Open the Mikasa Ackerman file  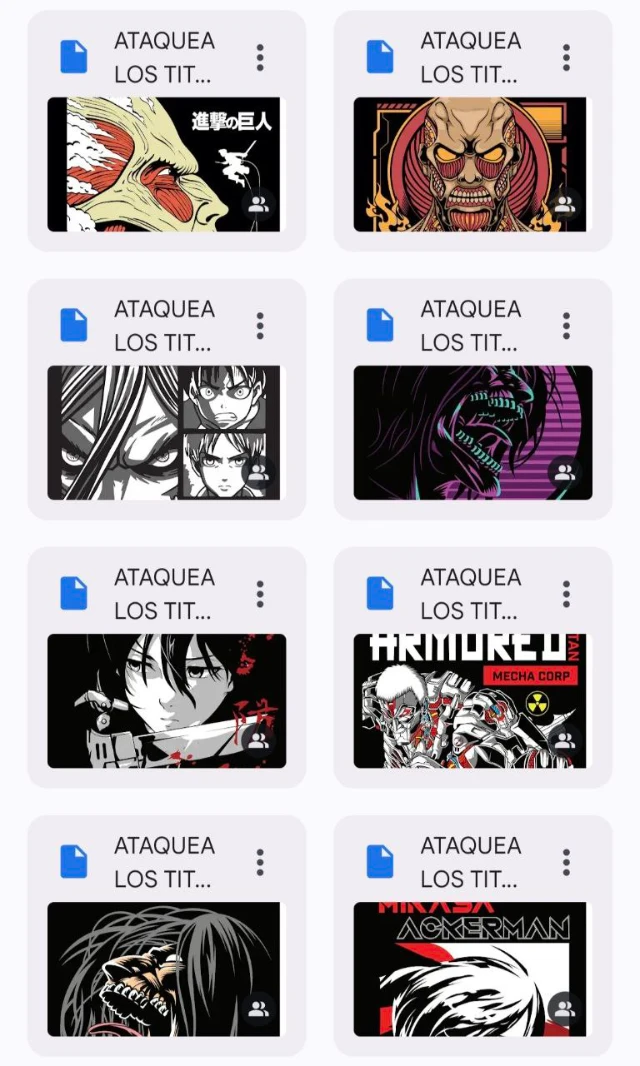[472, 968]
